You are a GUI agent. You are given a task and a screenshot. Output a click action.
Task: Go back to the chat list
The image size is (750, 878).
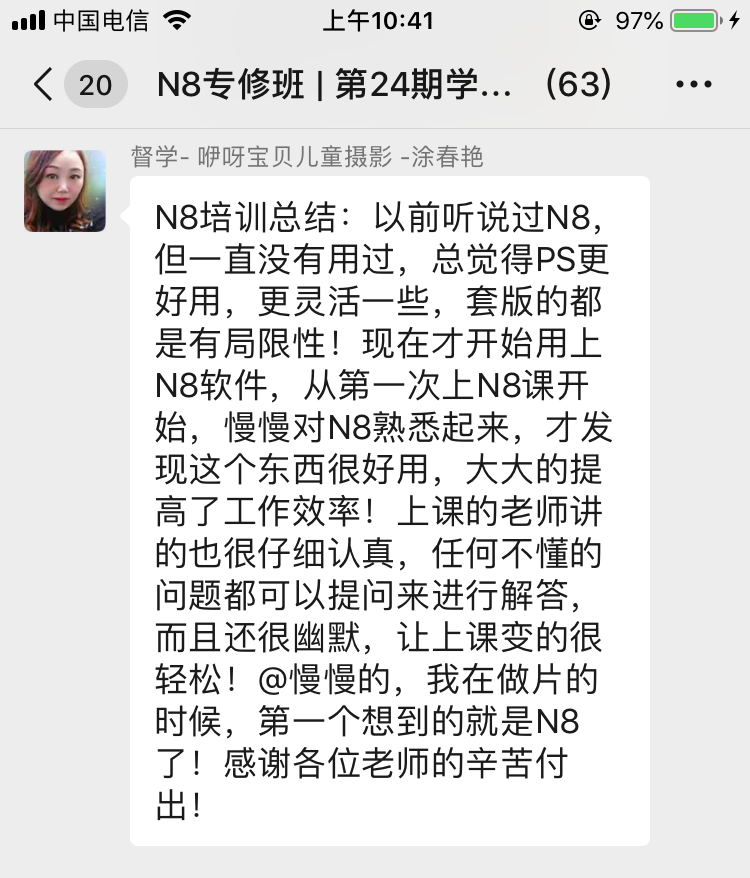click(x=44, y=85)
